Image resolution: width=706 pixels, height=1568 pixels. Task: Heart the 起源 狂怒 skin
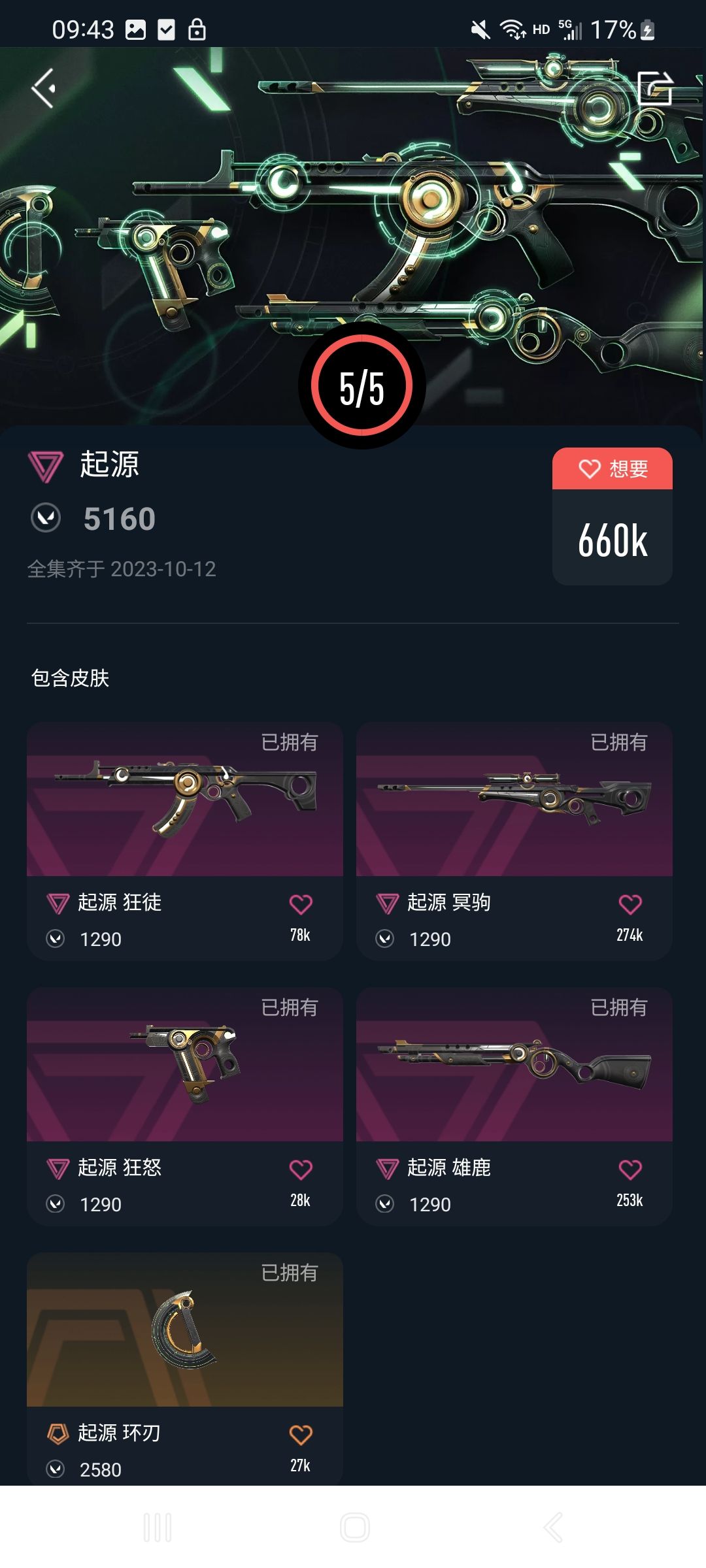pos(301,1170)
